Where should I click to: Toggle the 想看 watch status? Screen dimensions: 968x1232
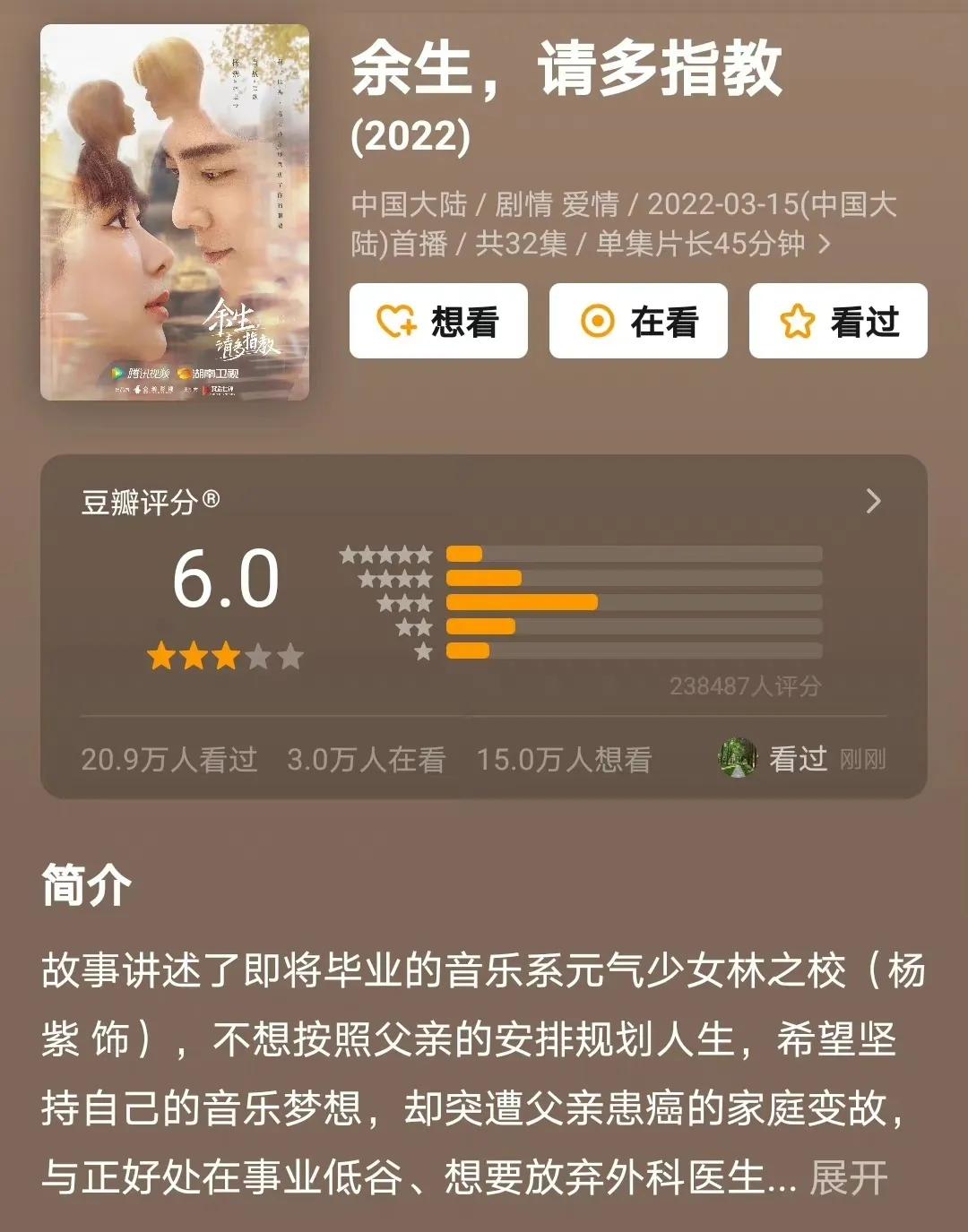[438, 321]
